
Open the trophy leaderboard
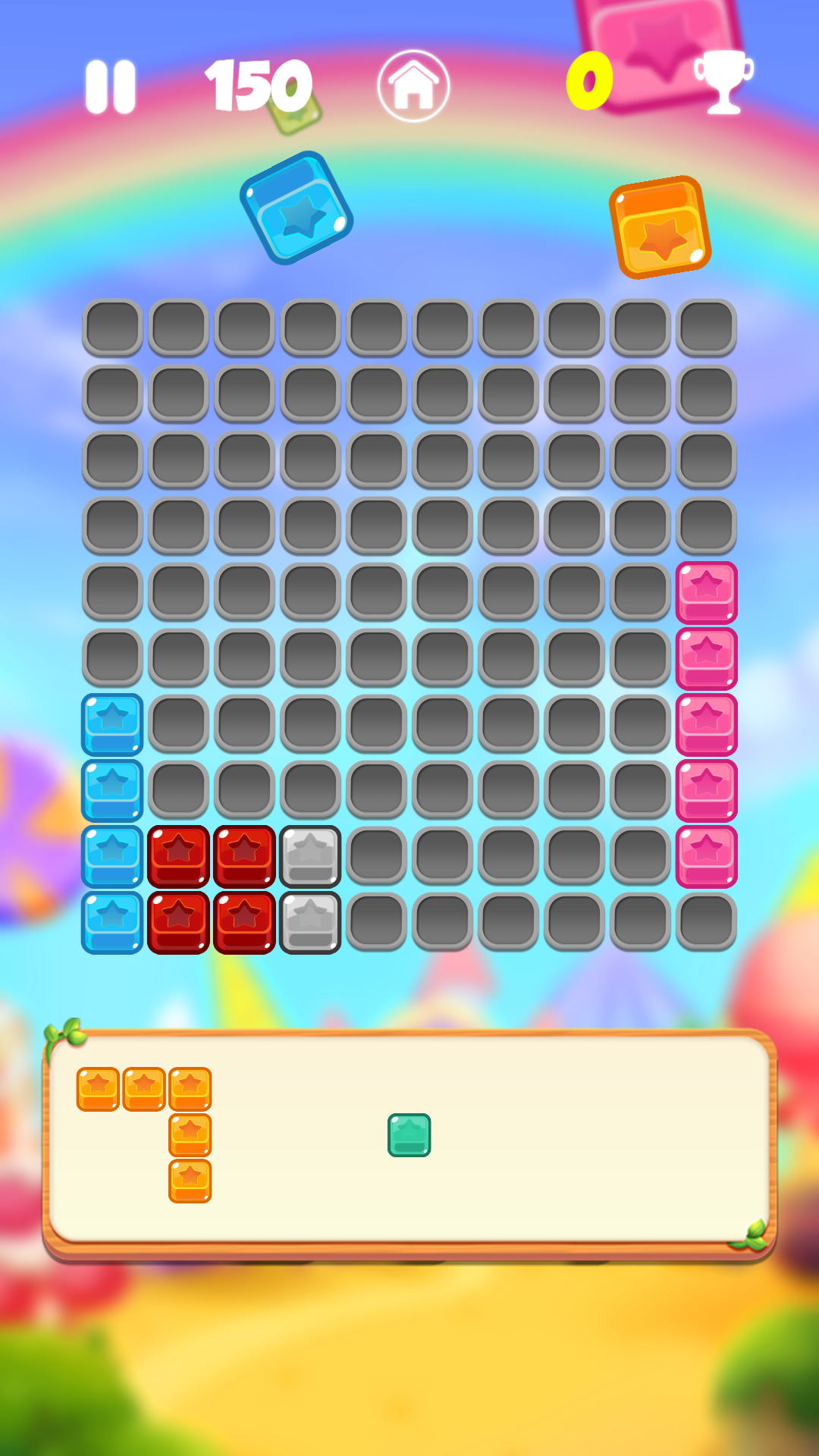[x=723, y=82]
